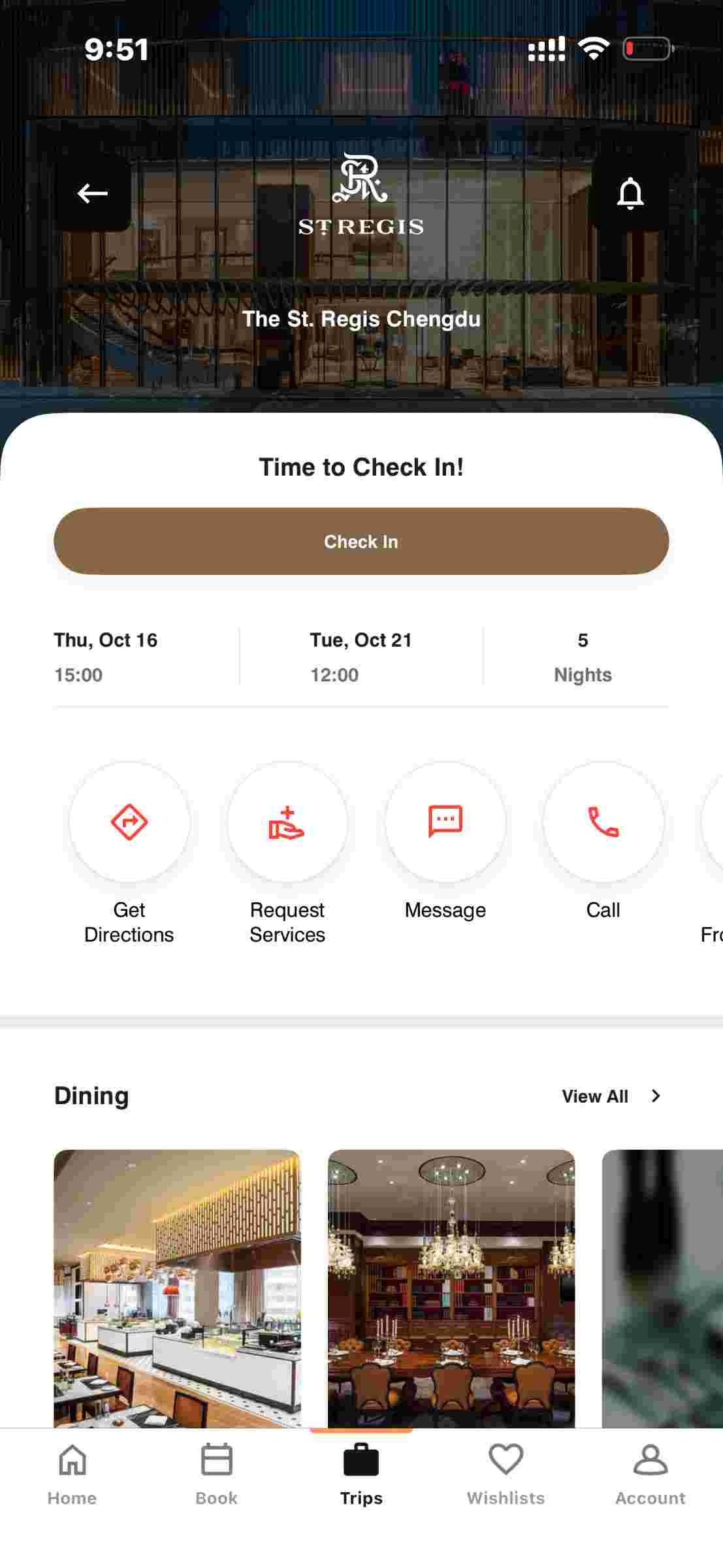This screenshot has width=723, height=1568.
Task: Get directions to the hotel
Action: pyautogui.click(x=129, y=822)
